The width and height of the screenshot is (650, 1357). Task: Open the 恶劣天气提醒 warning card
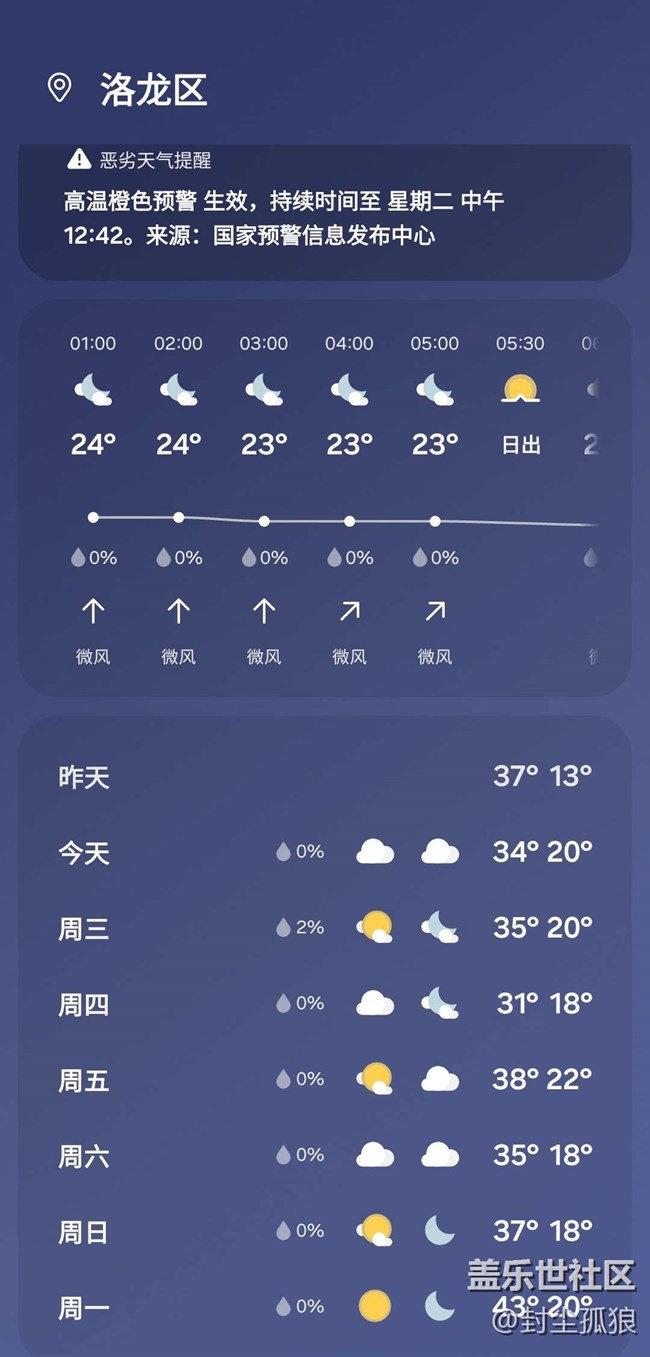(x=325, y=212)
